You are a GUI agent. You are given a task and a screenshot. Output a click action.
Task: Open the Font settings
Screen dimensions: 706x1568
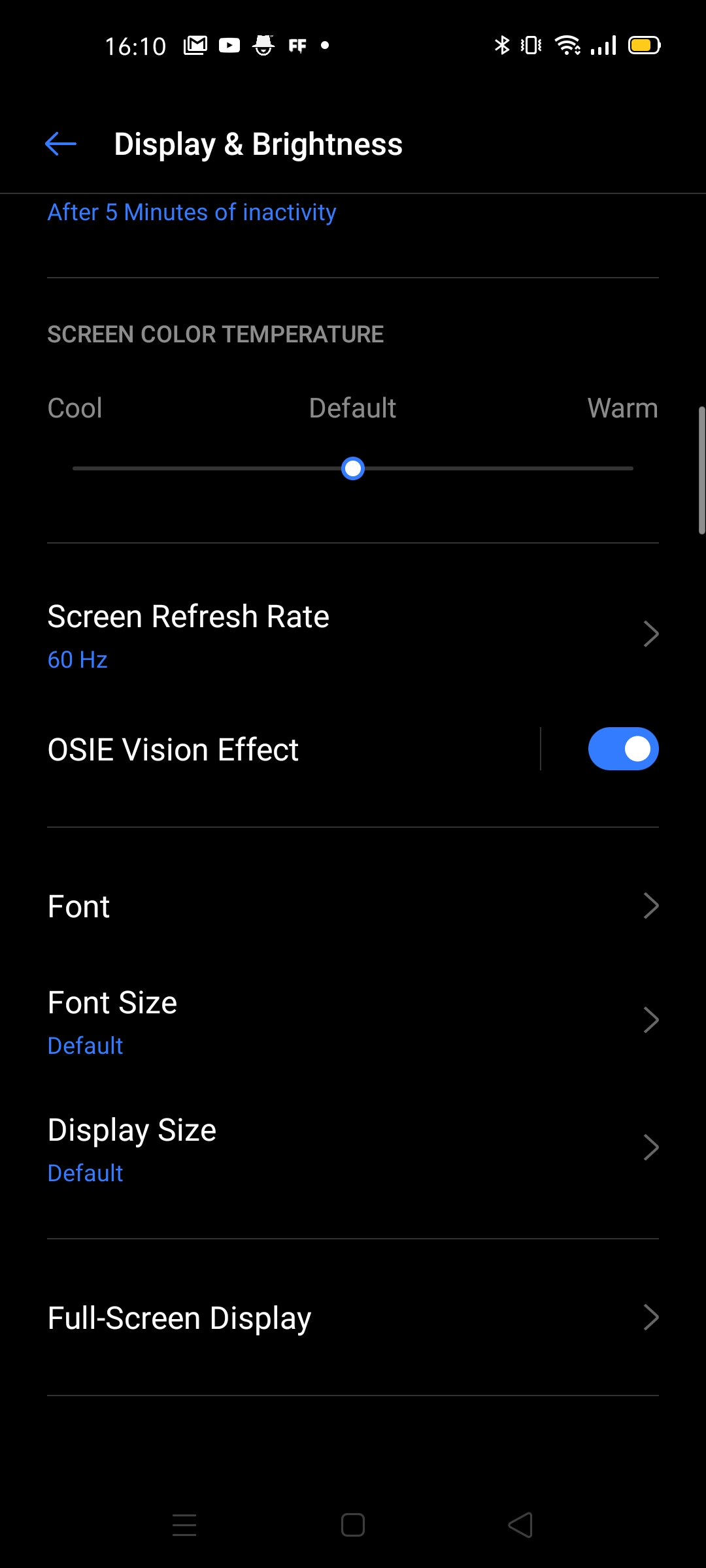[353, 906]
